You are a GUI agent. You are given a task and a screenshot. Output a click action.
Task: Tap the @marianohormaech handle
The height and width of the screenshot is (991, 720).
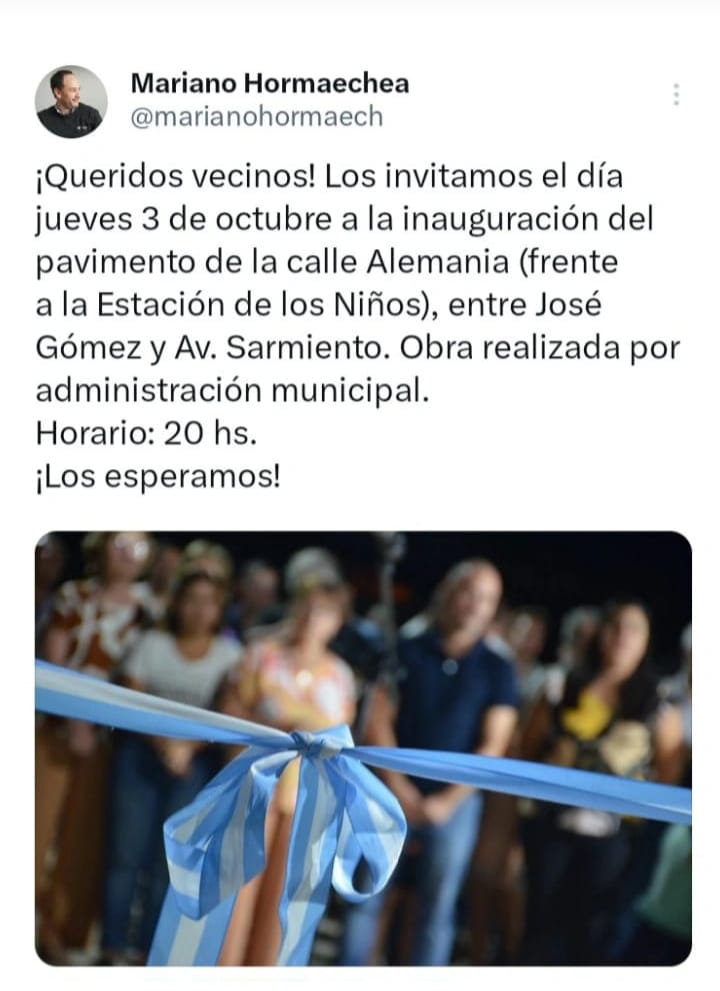tap(256, 117)
